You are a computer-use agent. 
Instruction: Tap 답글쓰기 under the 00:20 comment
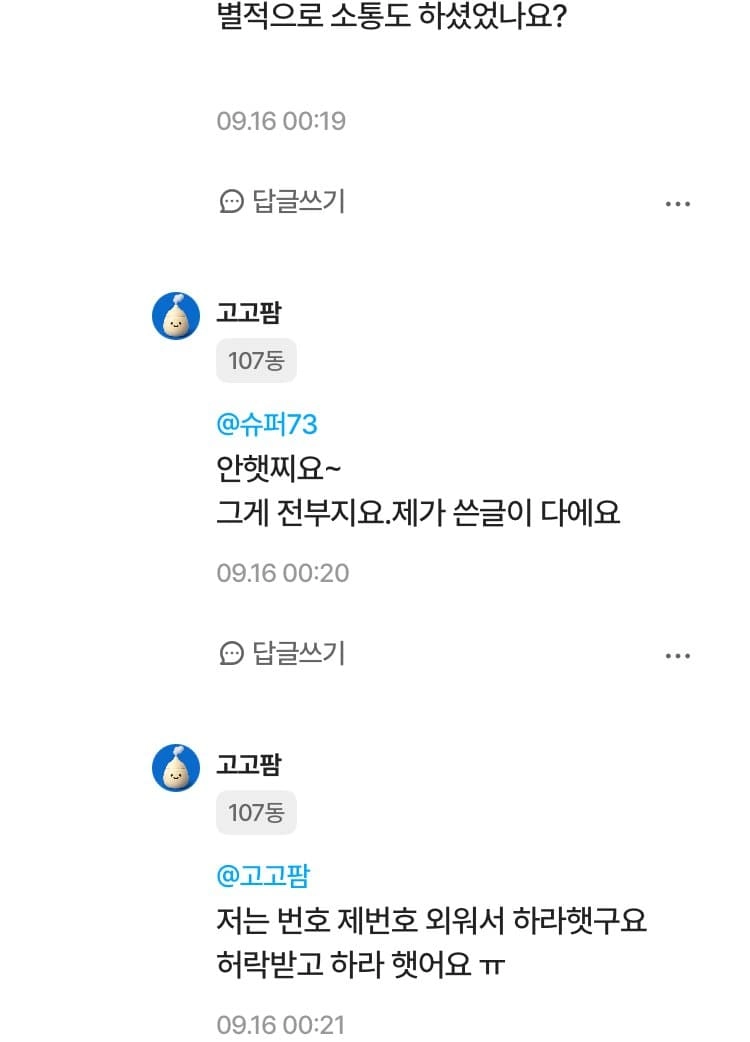pyautogui.click(x=282, y=654)
